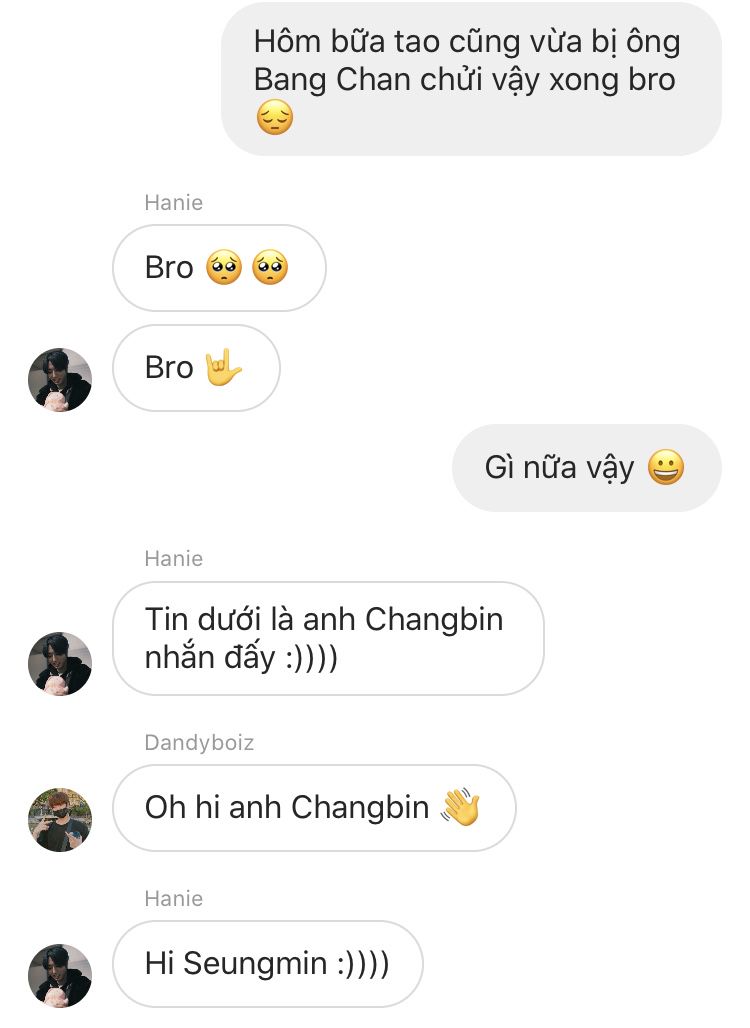The height and width of the screenshot is (1028, 750).
Task: Open Hanie's avatar beside the "Bro 🤟" message
Action: point(60,380)
